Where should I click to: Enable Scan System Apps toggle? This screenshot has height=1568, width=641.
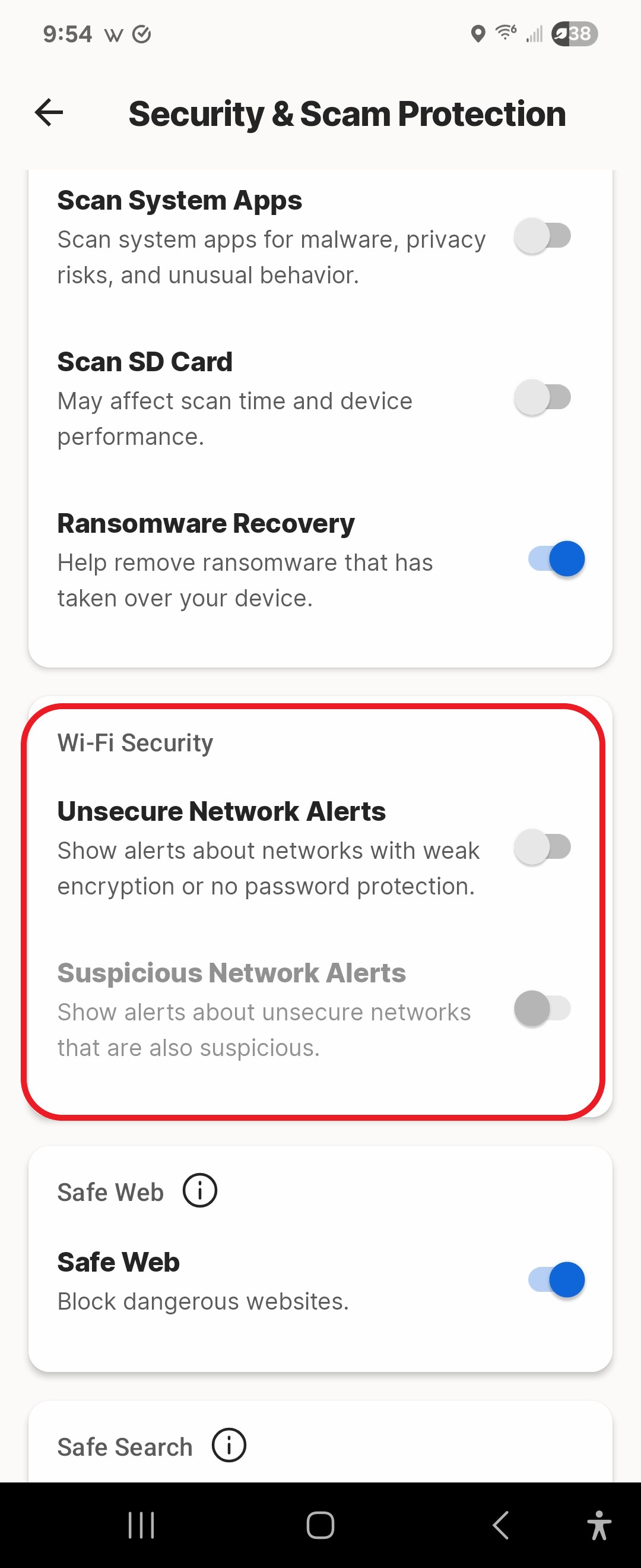(542, 236)
